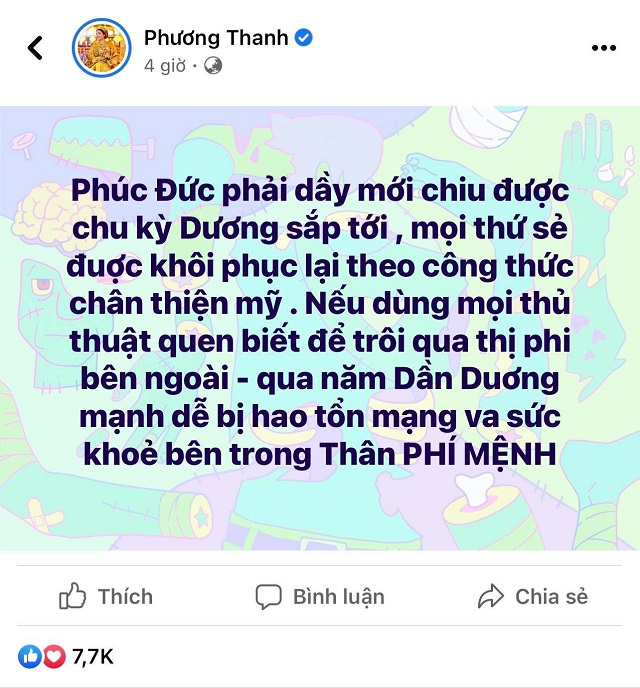Share the post with Chia sẻ
640x688 pixels.
tap(533, 597)
